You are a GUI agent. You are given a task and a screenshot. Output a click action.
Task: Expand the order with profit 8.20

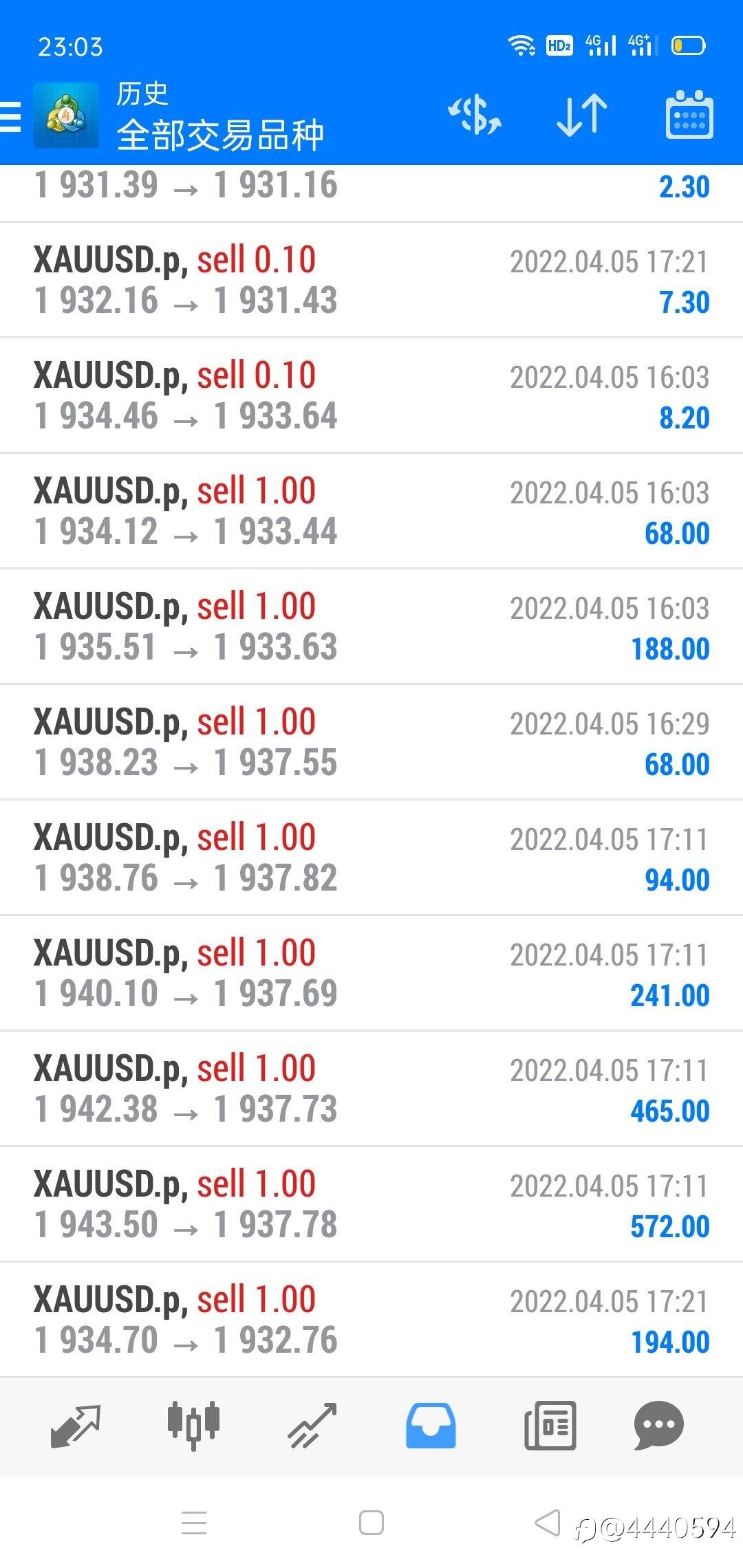[x=371, y=396]
